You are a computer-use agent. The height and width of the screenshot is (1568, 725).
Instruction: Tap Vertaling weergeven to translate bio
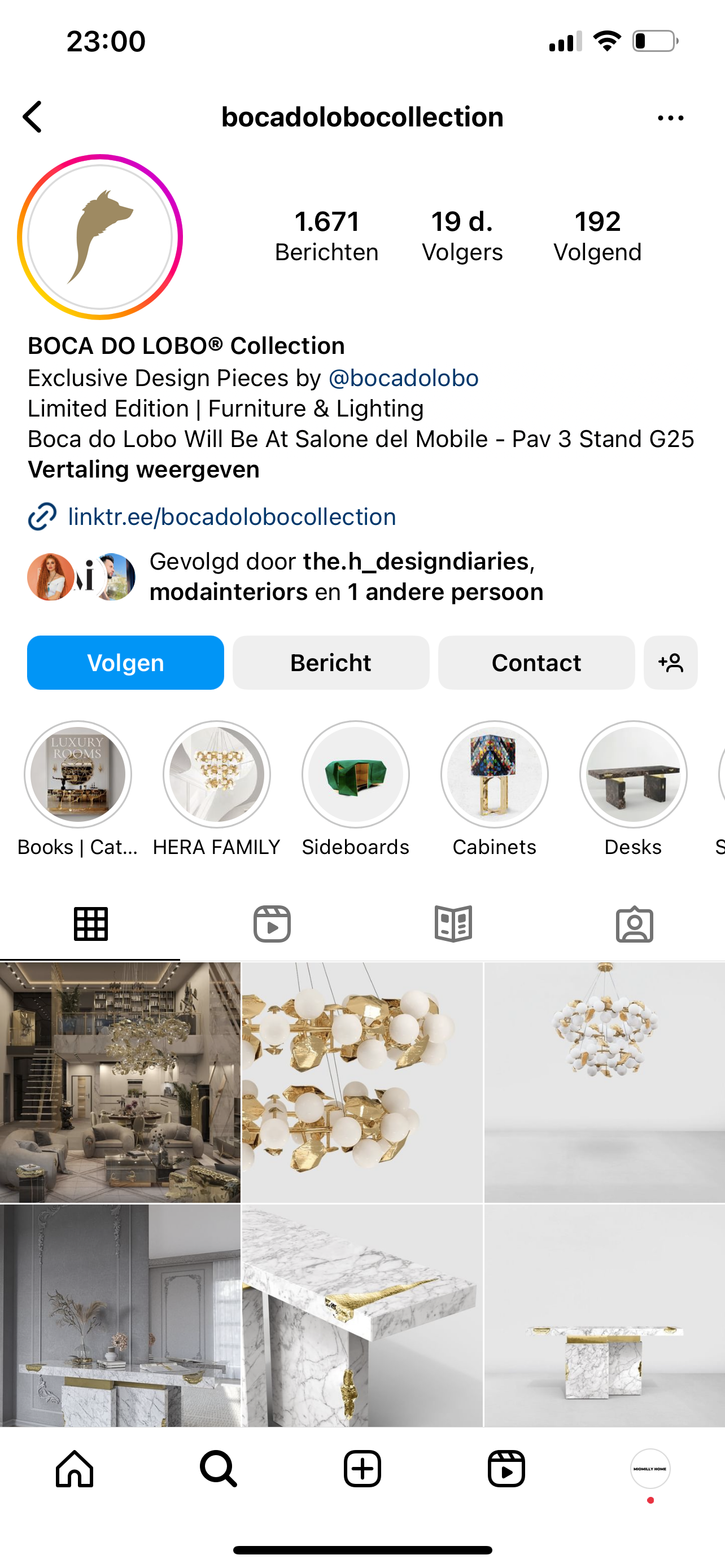click(143, 469)
